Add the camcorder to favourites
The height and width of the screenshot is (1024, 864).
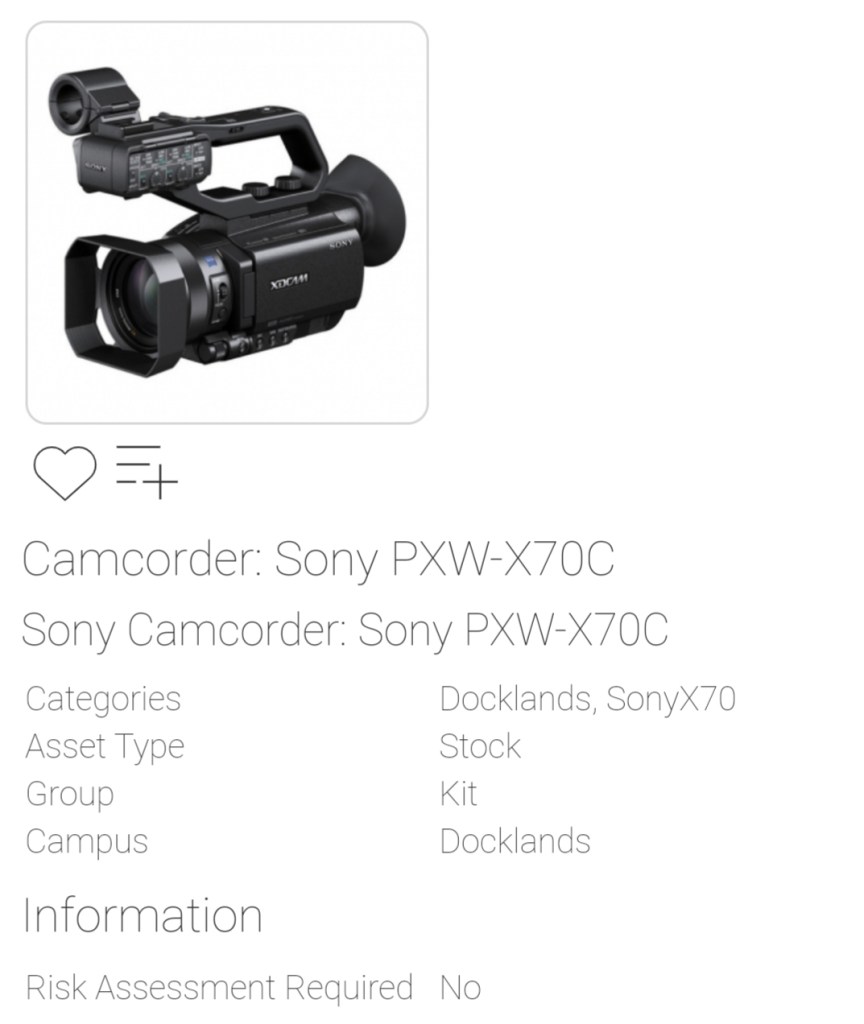click(65, 472)
